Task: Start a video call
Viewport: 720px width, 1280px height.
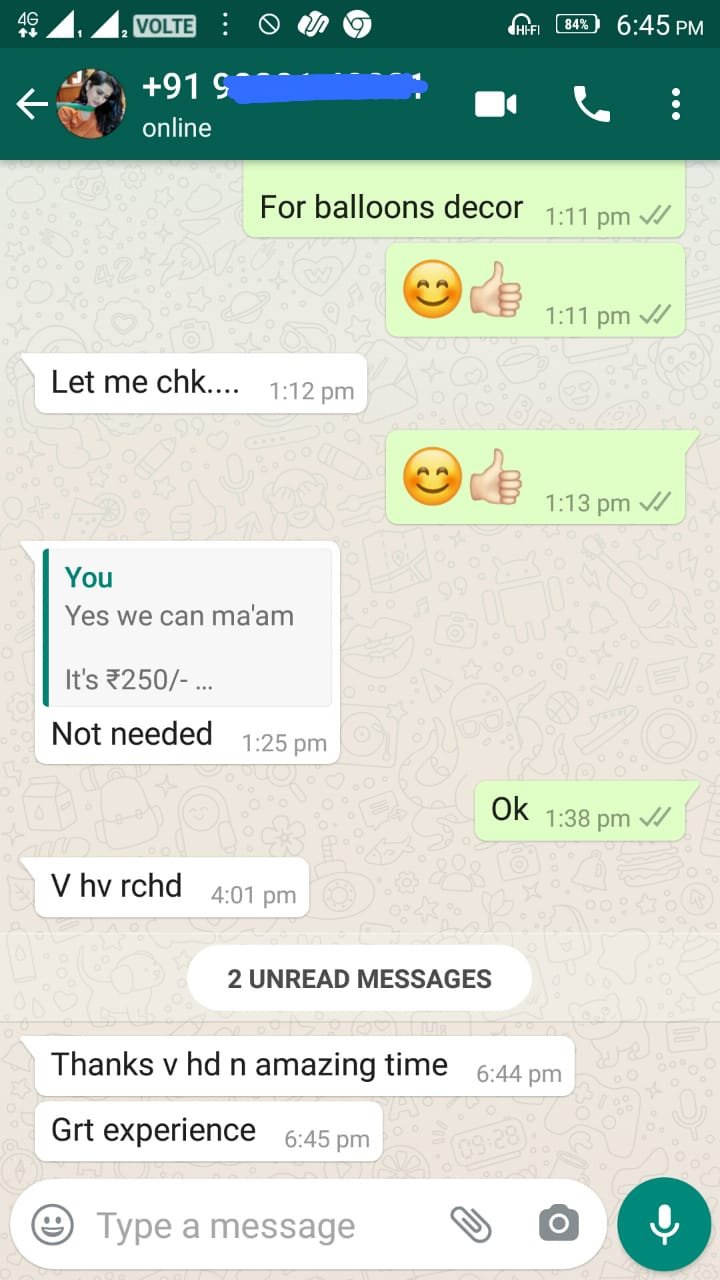Action: coord(495,104)
